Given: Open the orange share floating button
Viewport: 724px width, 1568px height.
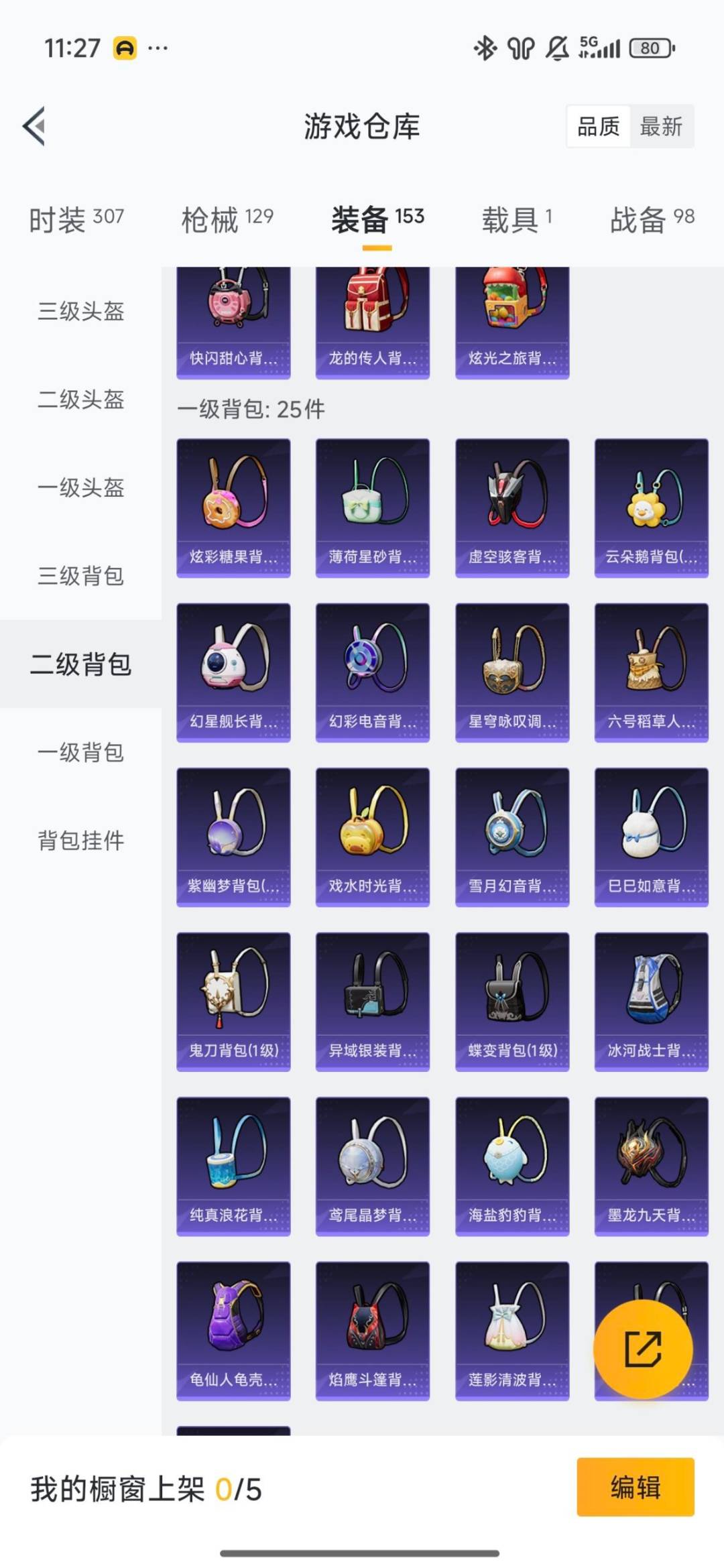Looking at the screenshot, I should pos(642,1349).
